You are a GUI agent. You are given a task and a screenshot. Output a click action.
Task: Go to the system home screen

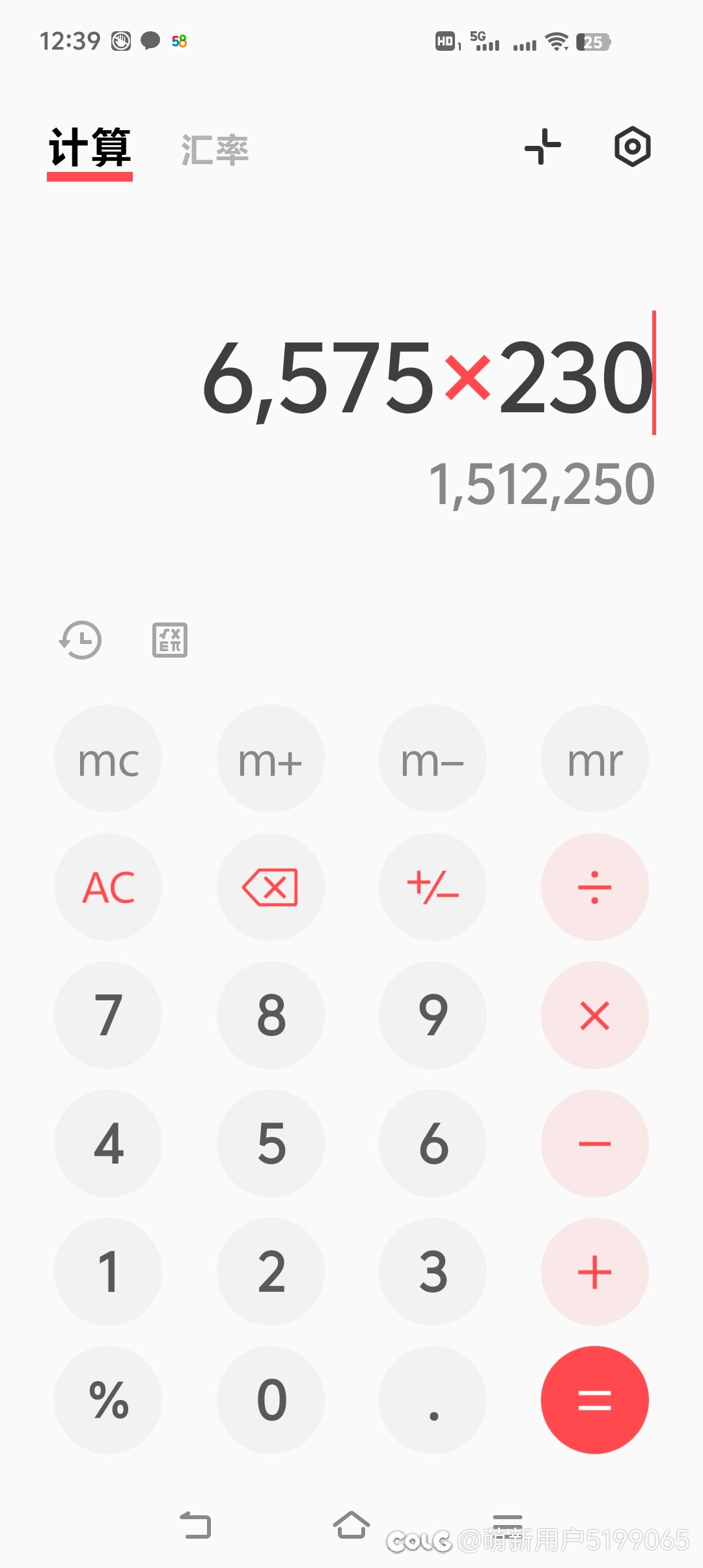tap(351, 1525)
